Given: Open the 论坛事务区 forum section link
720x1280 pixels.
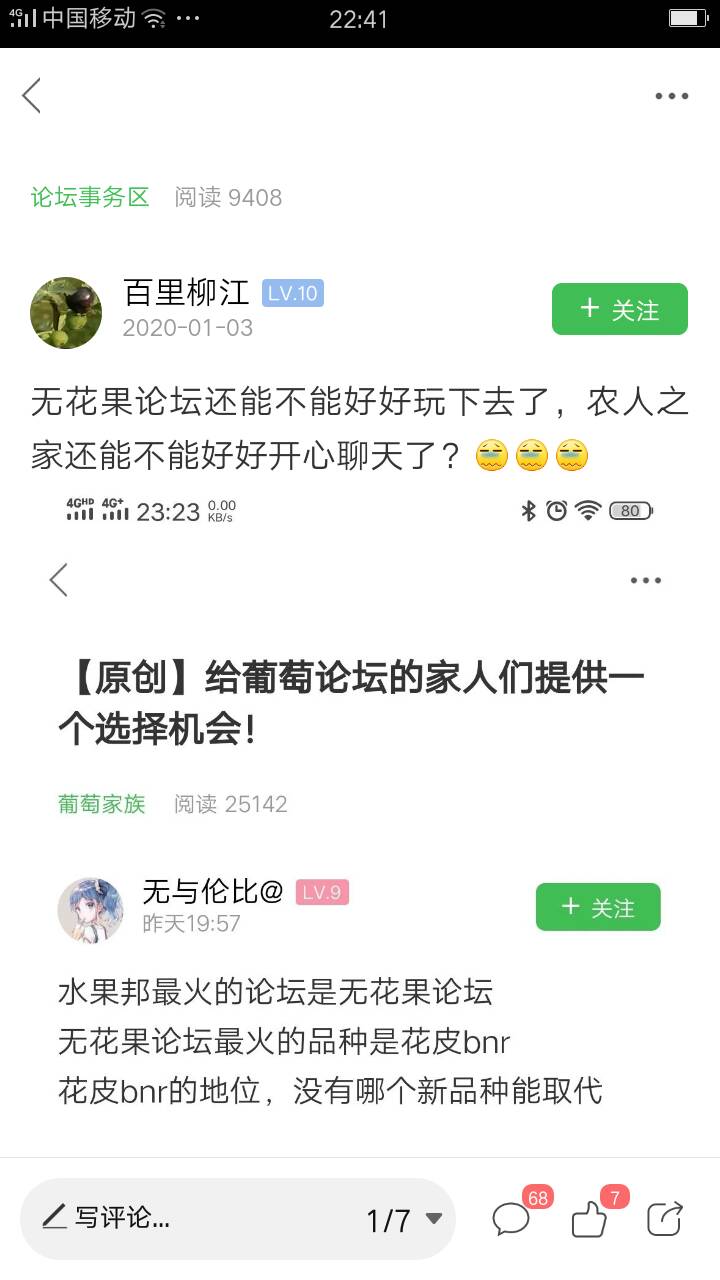Looking at the screenshot, I should (x=90, y=197).
